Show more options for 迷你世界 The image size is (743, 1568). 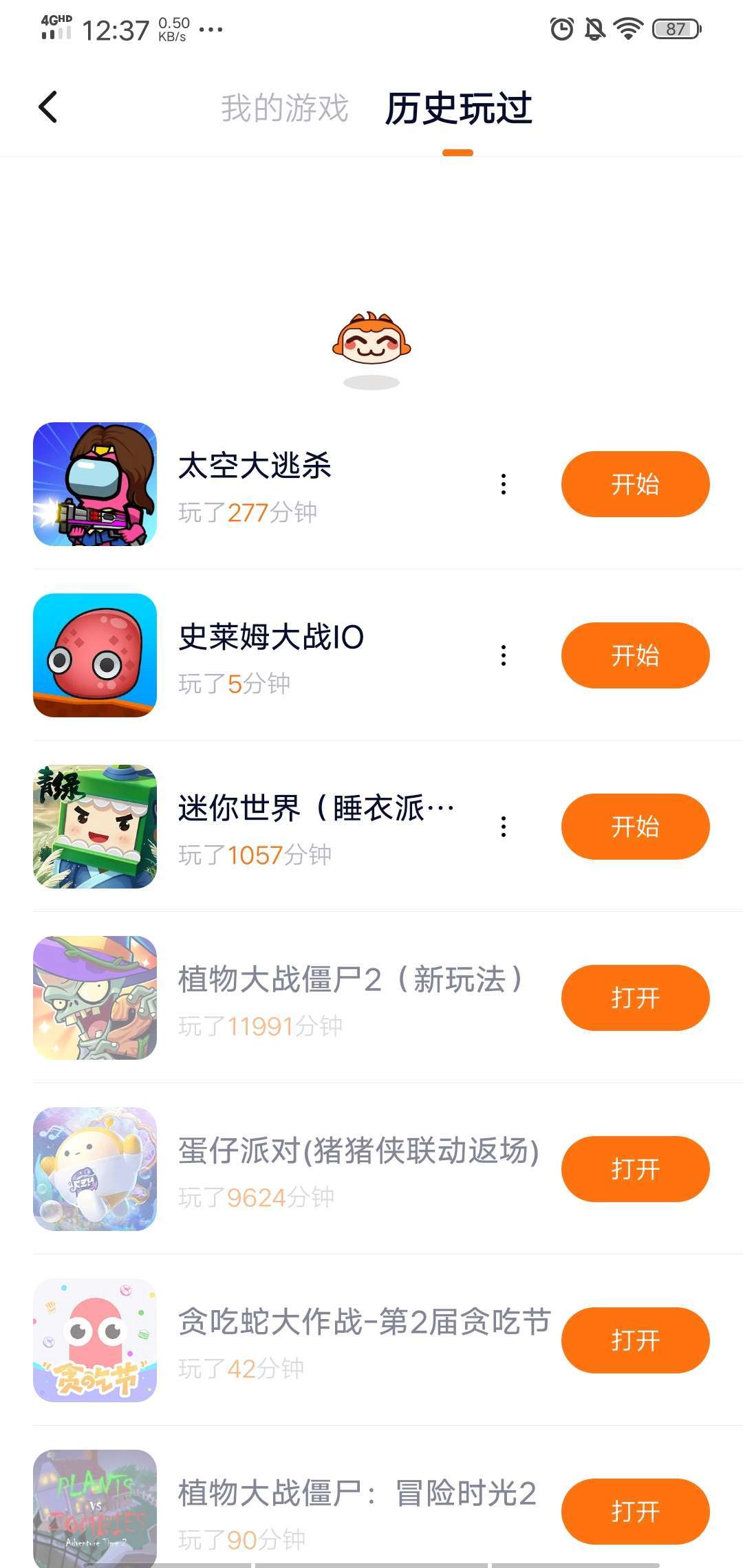(x=504, y=827)
